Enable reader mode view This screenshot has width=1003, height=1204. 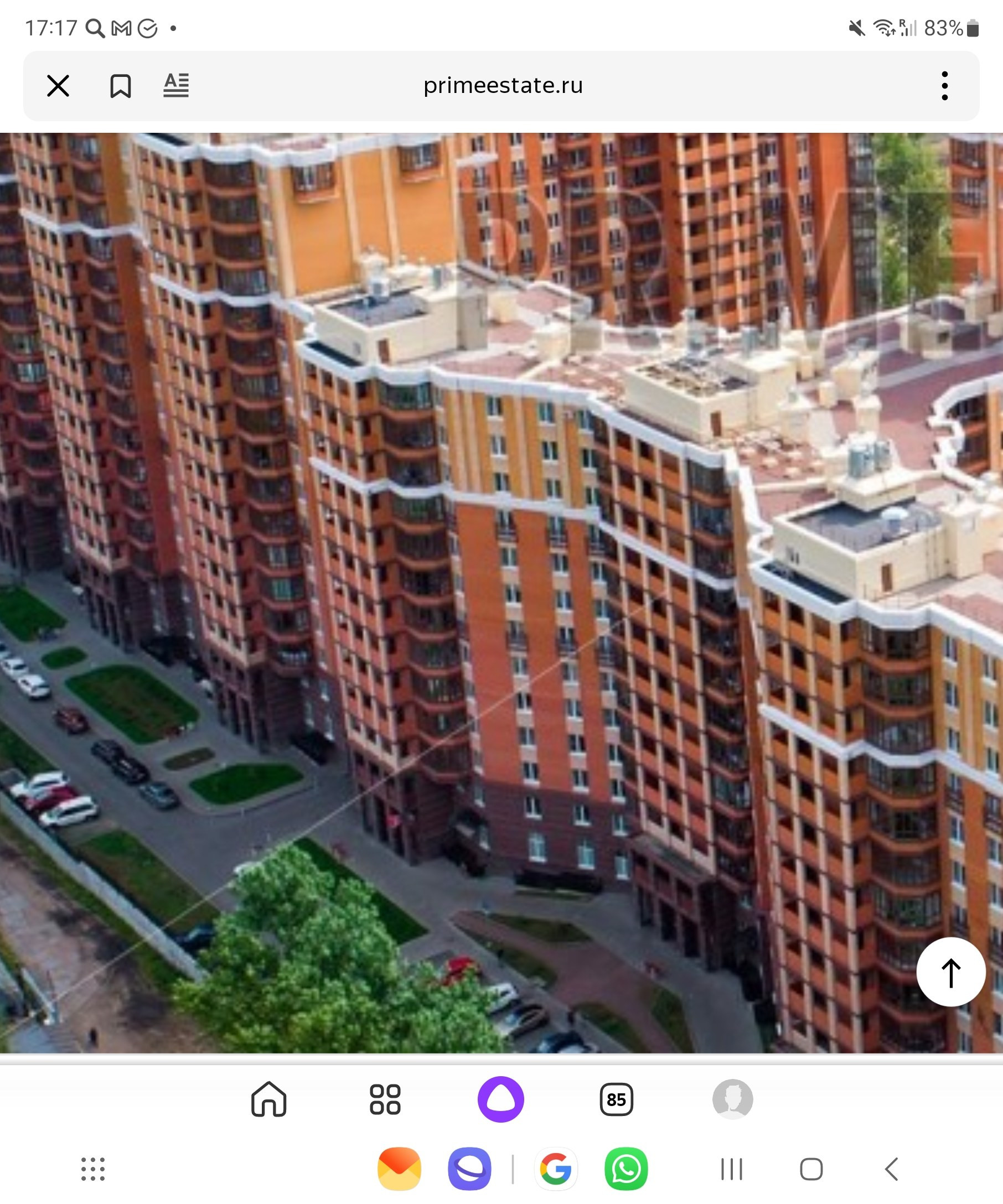tap(176, 86)
